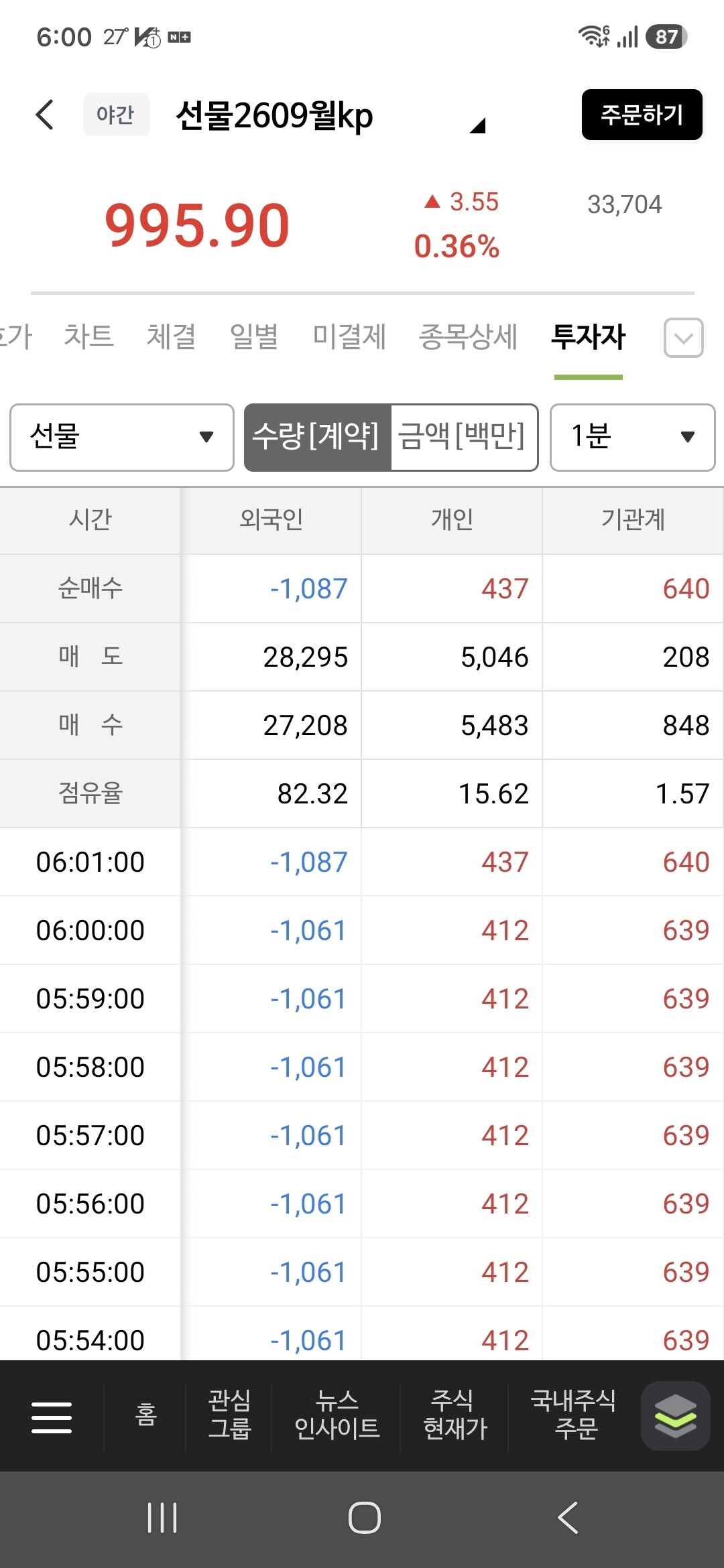The image size is (724, 1568).
Task: Select the 수량[계약] quantity view
Action: [317, 437]
